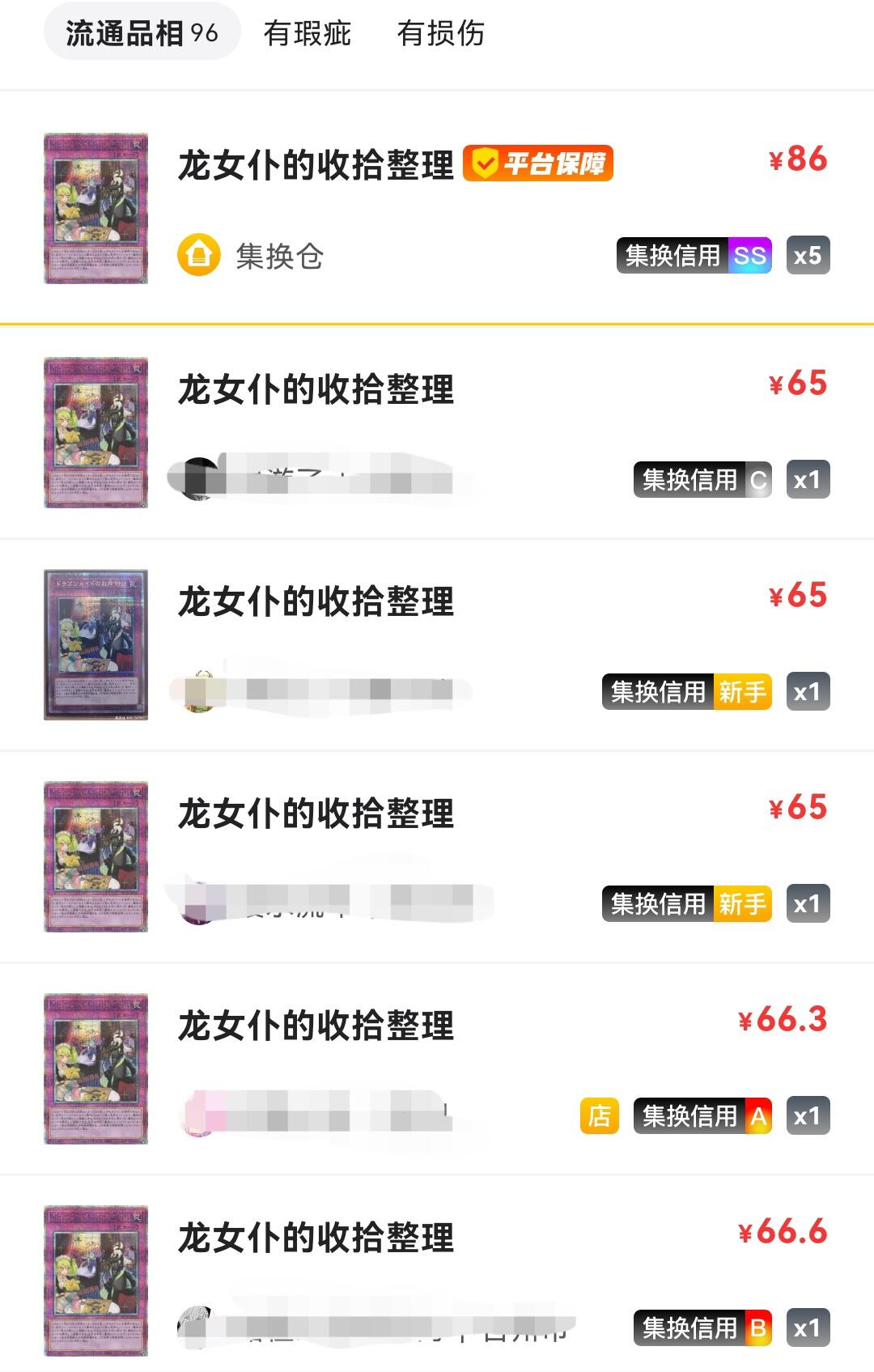Click the 平台保障 shield badge

pyautogui.click(x=538, y=163)
